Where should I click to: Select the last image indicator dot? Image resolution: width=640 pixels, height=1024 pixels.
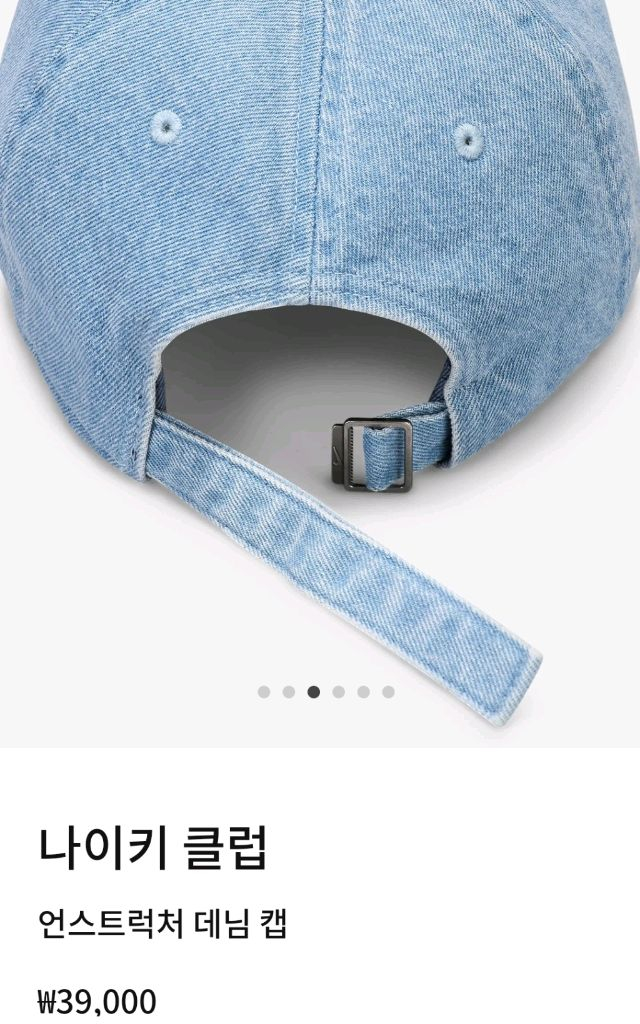click(388, 691)
